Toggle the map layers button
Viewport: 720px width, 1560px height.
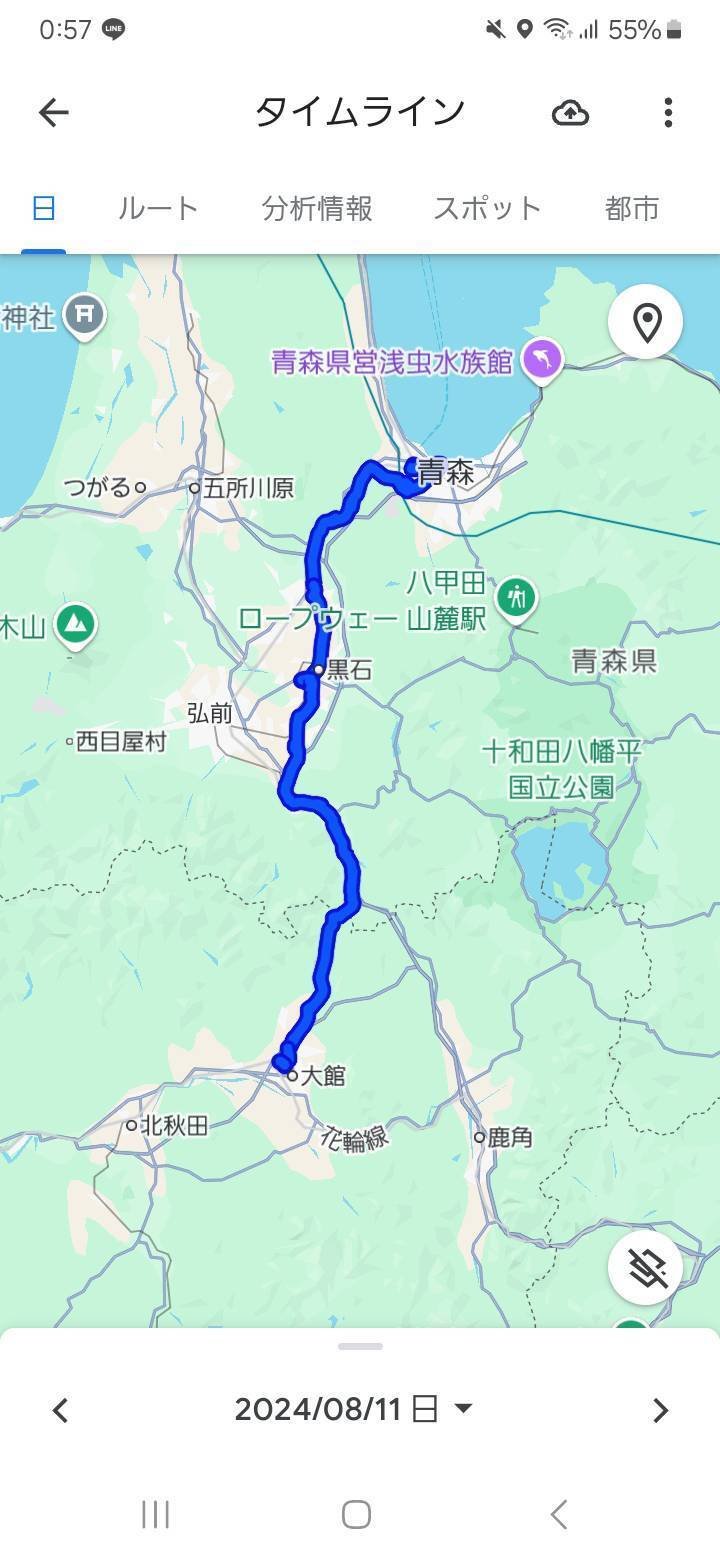click(646, 1267)
